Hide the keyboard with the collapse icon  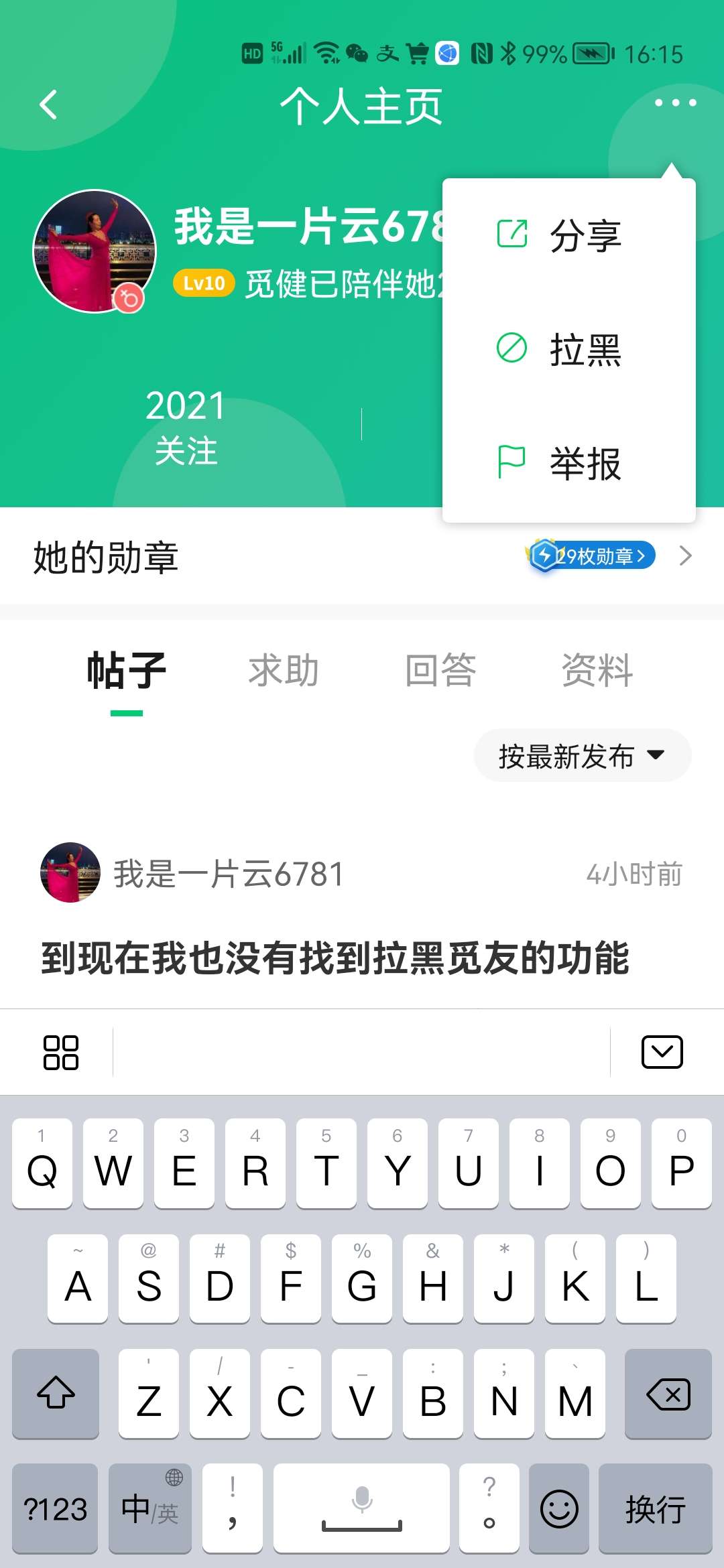[x=662, y=1051]
